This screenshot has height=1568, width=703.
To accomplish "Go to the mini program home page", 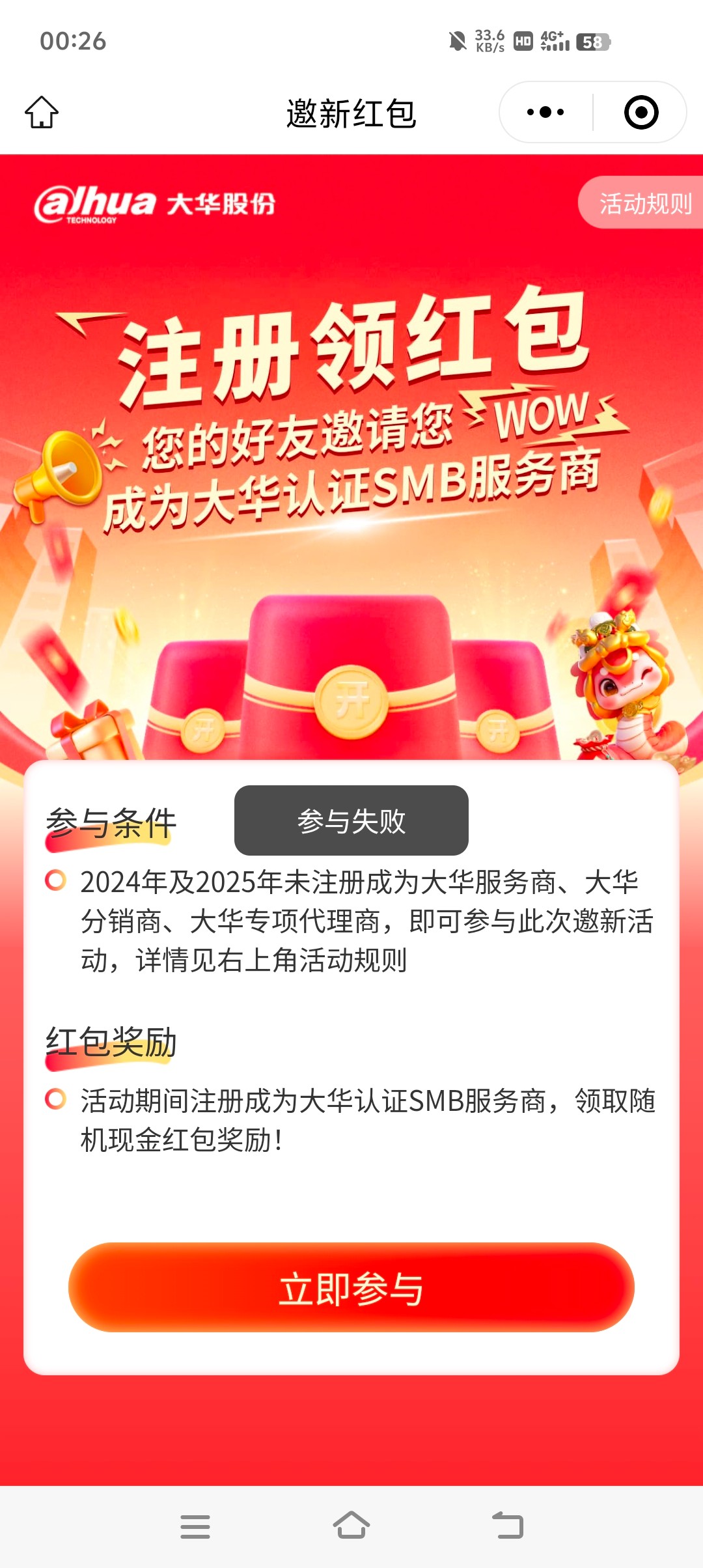I will click(x=42, y=112).
